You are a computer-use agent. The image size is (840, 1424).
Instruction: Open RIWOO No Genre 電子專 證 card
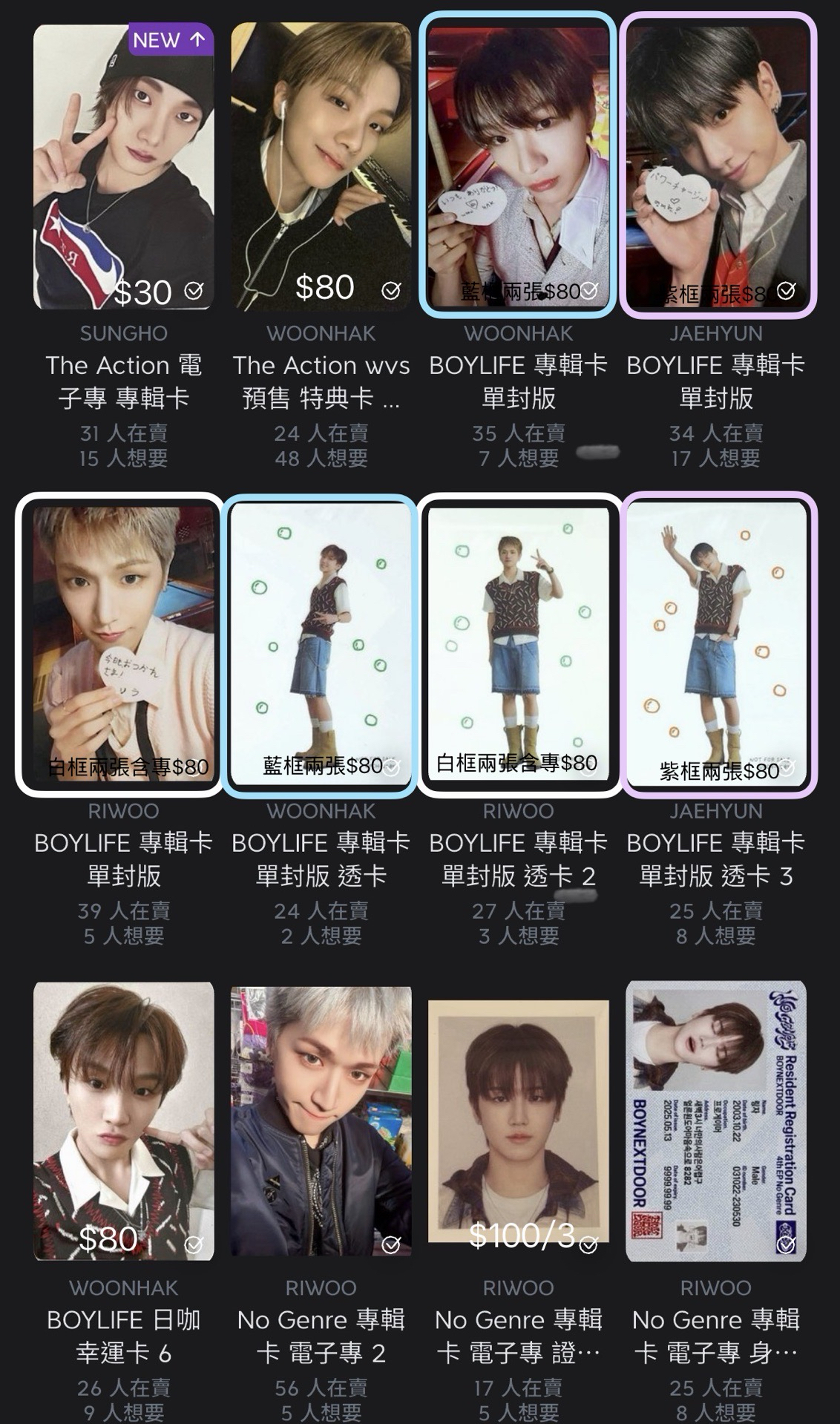[x=519, y=1121]
